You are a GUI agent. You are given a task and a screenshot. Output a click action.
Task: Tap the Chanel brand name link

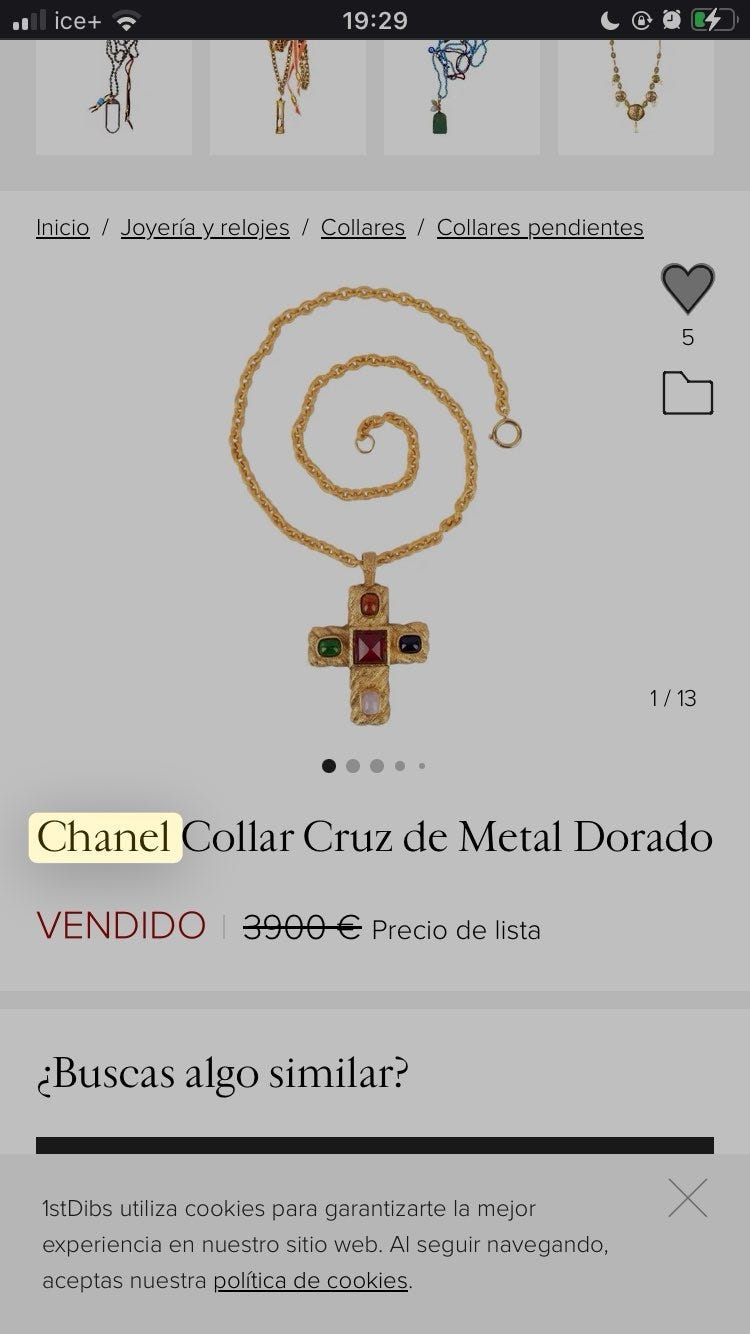tap(105, 837)
